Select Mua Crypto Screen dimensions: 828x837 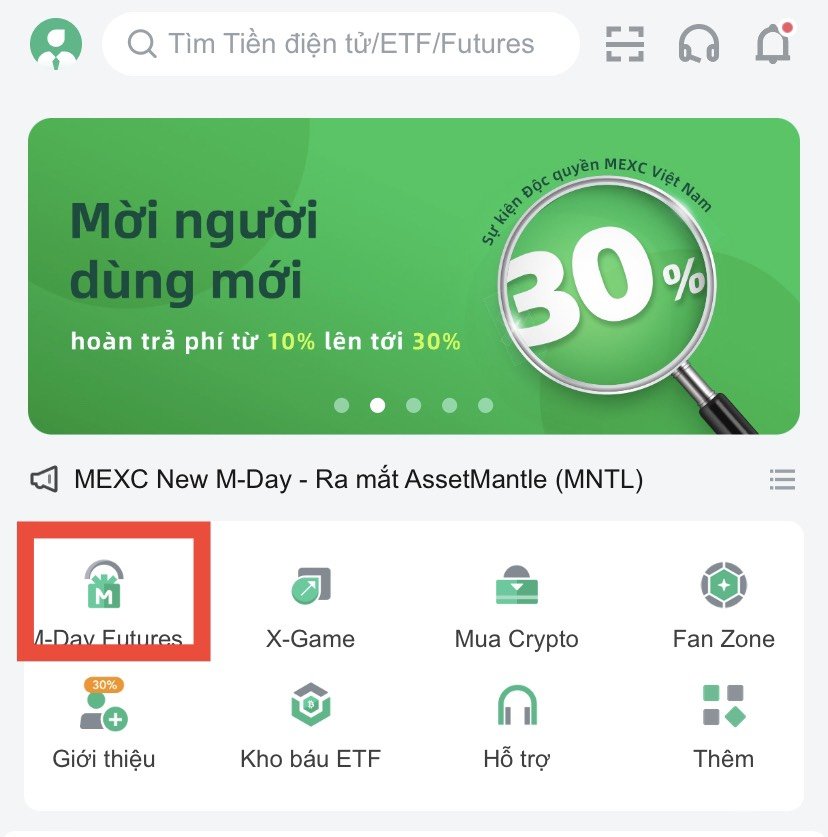pos(516,602)
